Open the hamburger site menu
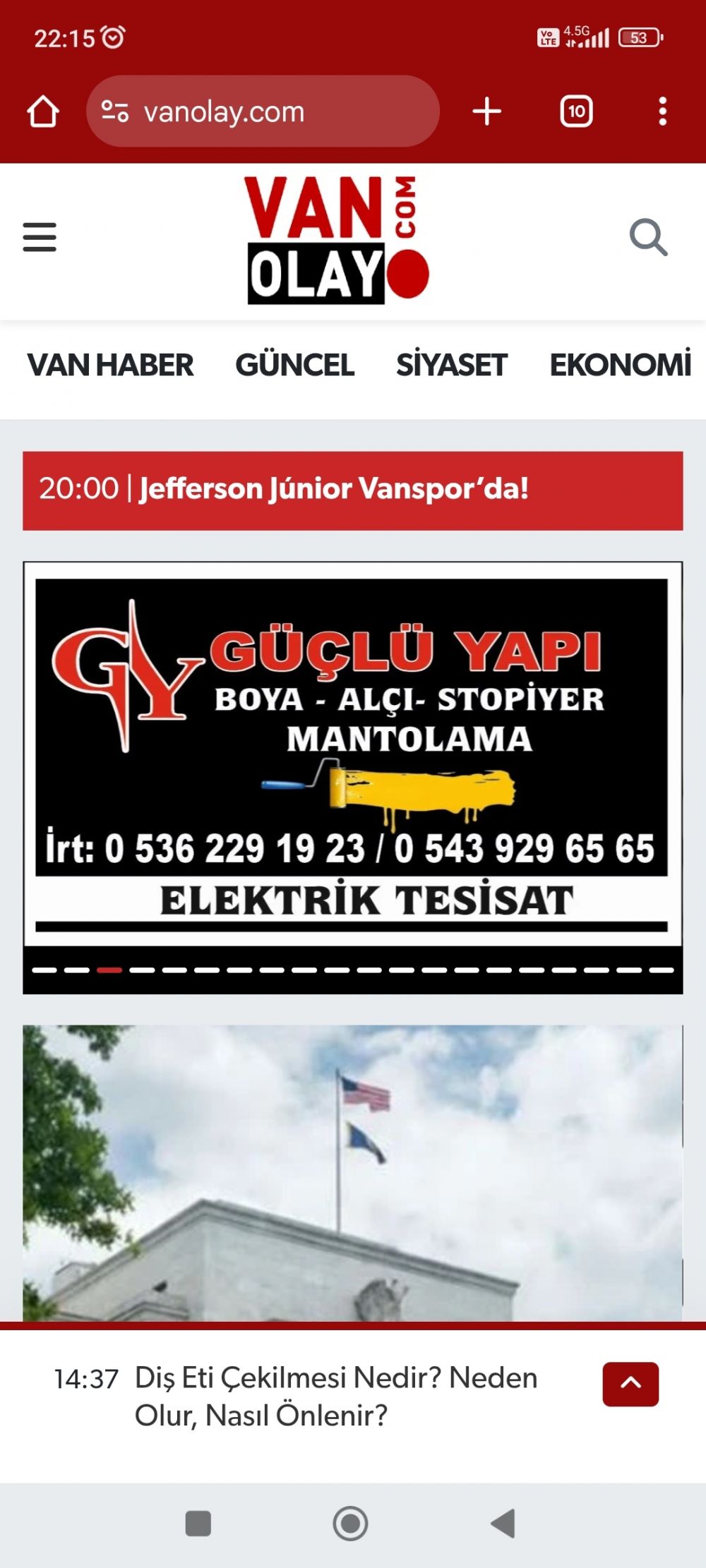This screenshot has width=706, height=1568. (40, 237)
